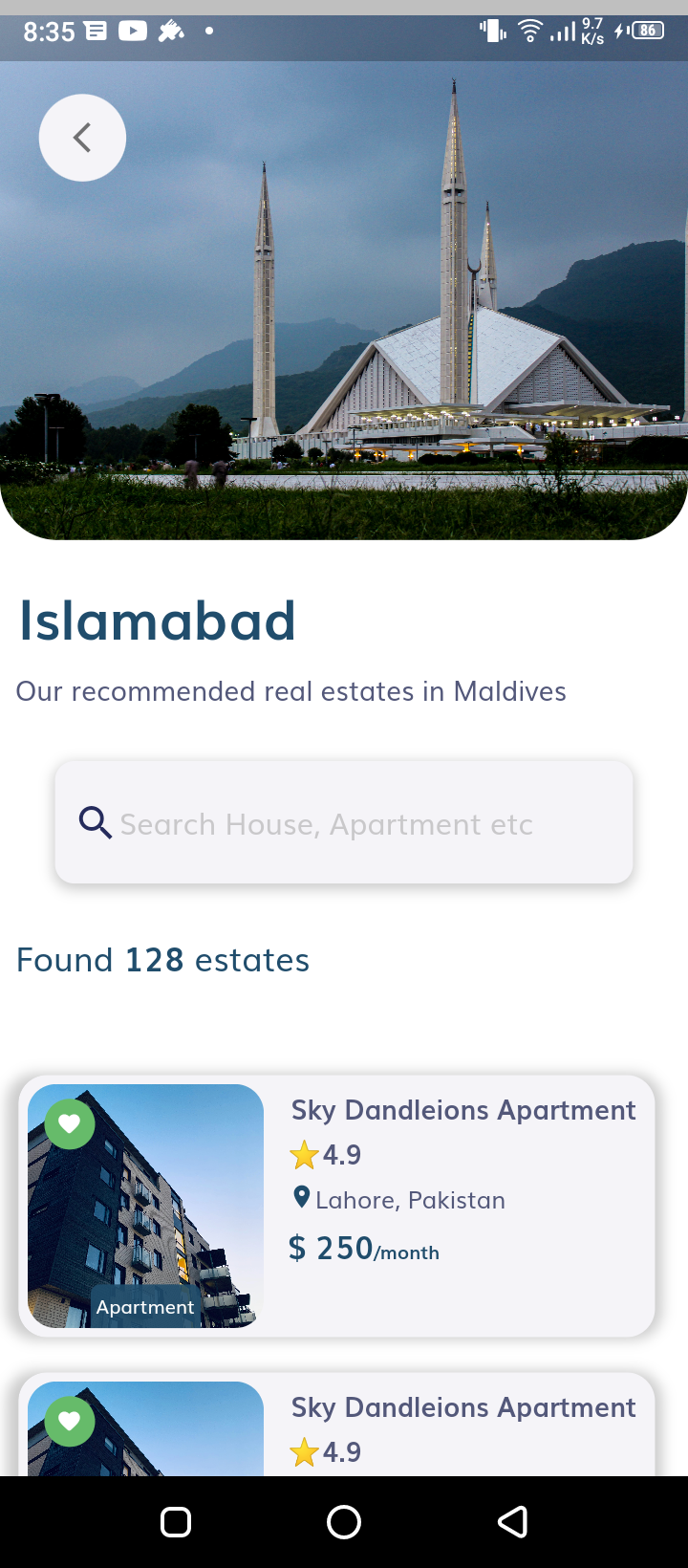Favorite the first Sky Dandleions Apartment listing
The image size is (688, 1568).
tap(69, 1123)
